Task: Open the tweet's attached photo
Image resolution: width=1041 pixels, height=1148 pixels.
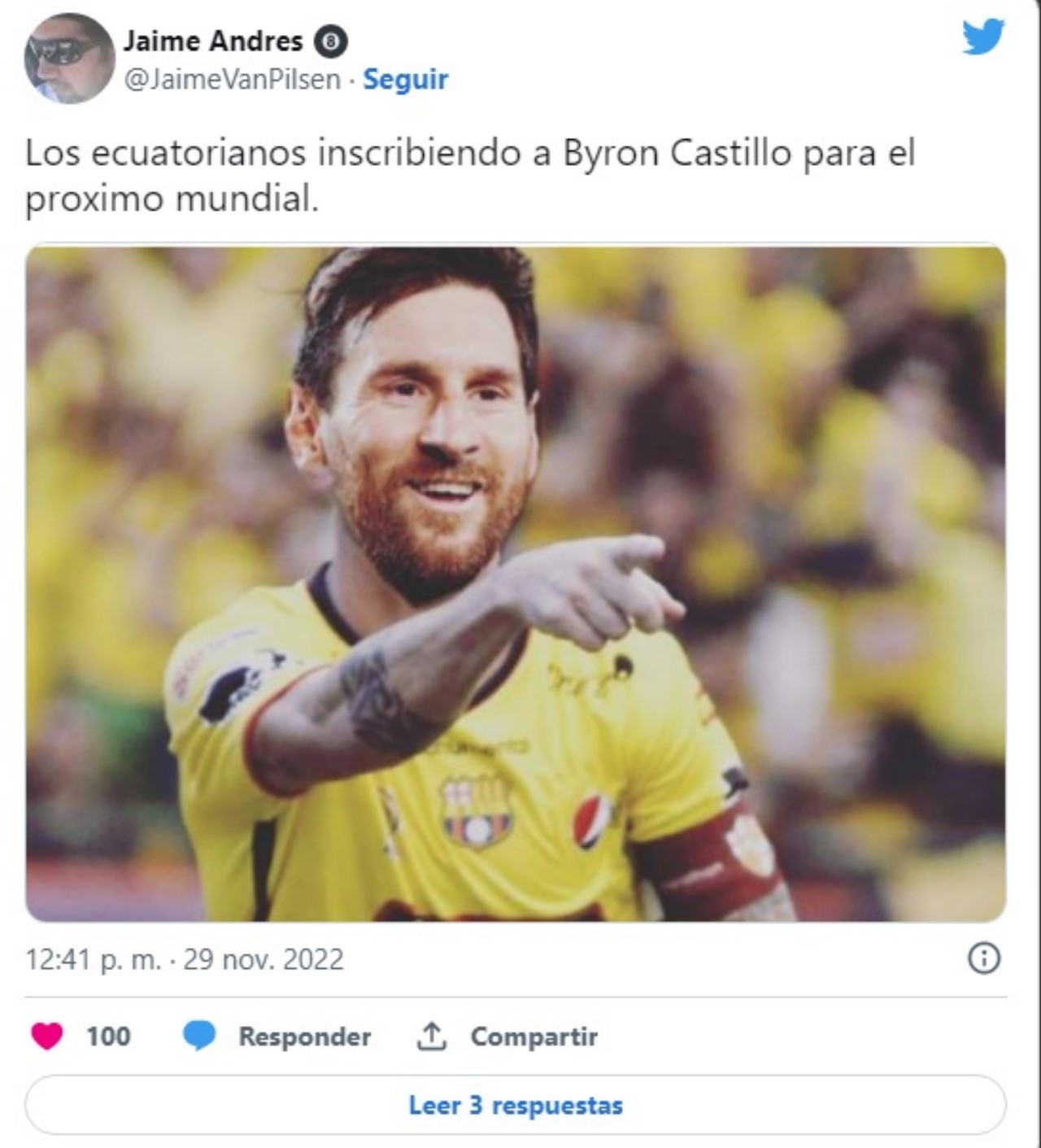Action: point(516,583)
